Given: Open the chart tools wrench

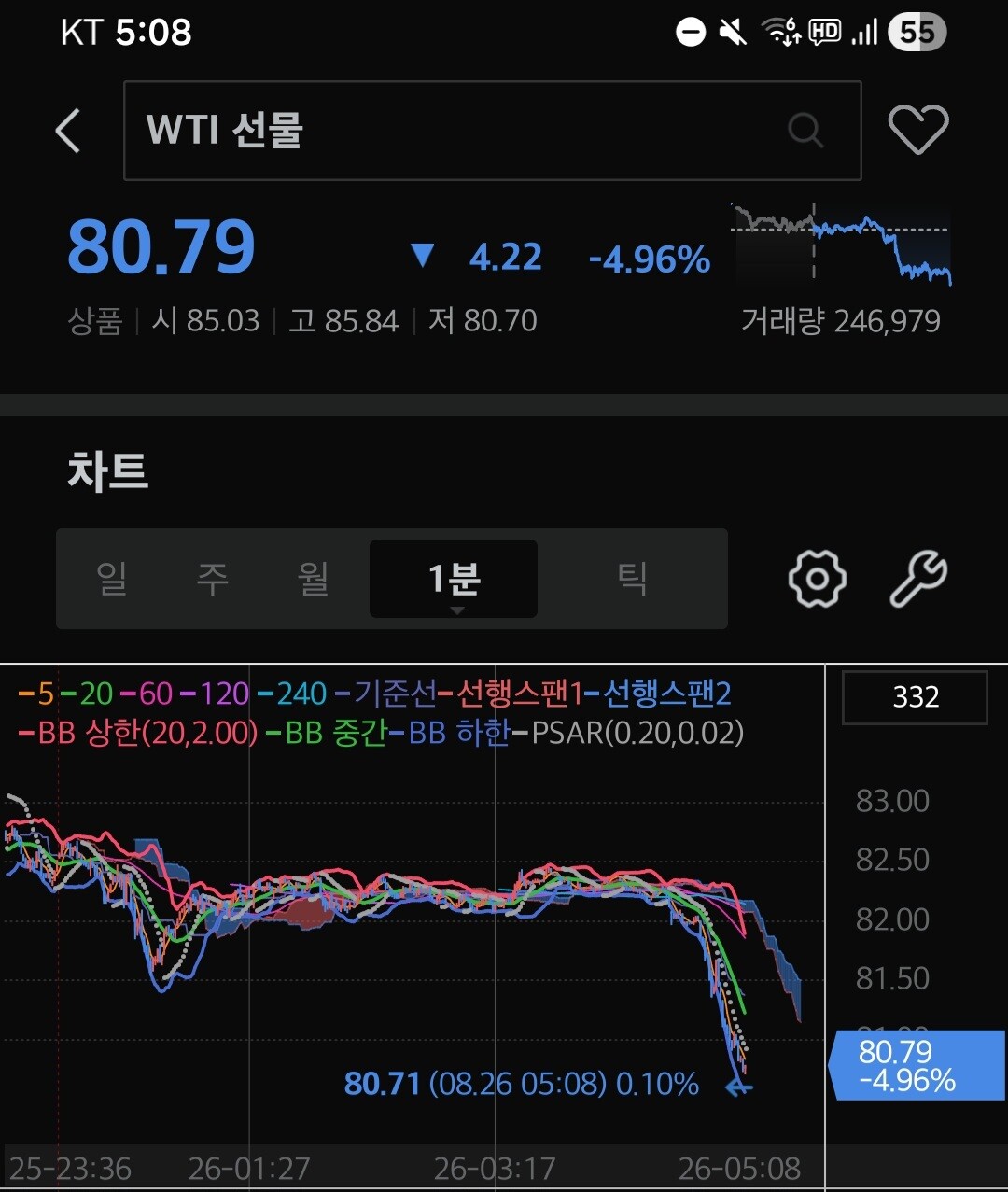Looking at the screenshot, I should click(918, 579).
